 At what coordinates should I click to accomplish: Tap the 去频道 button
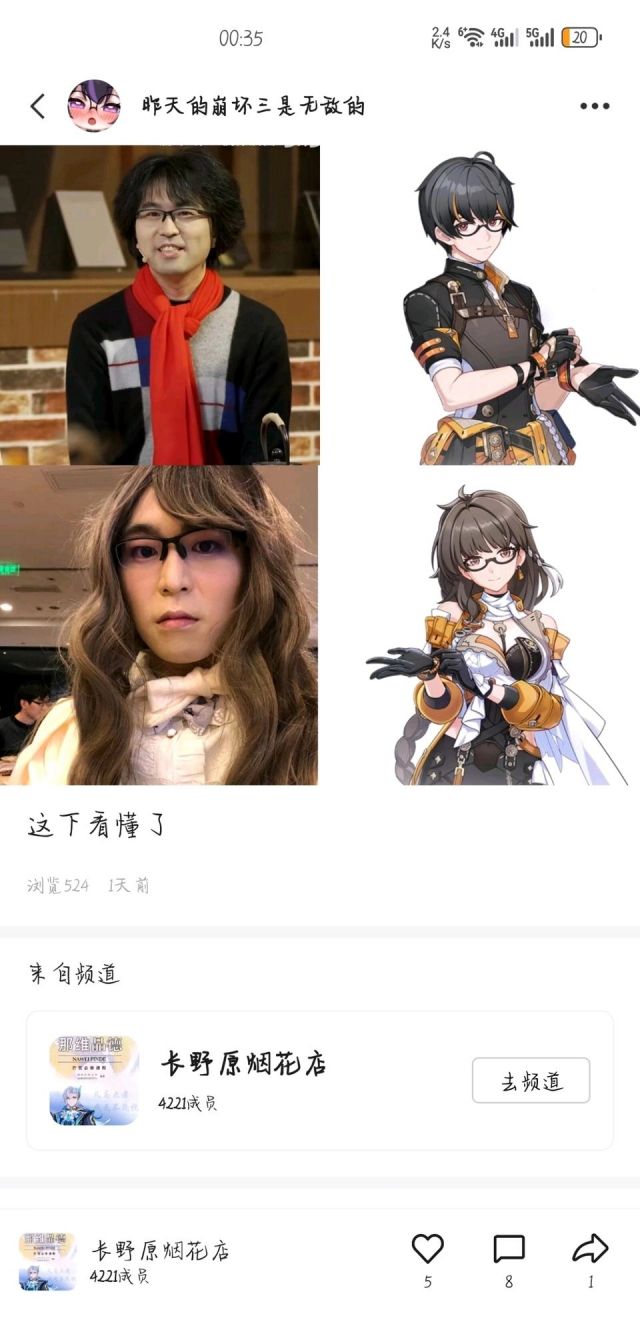pos(531,1080)
